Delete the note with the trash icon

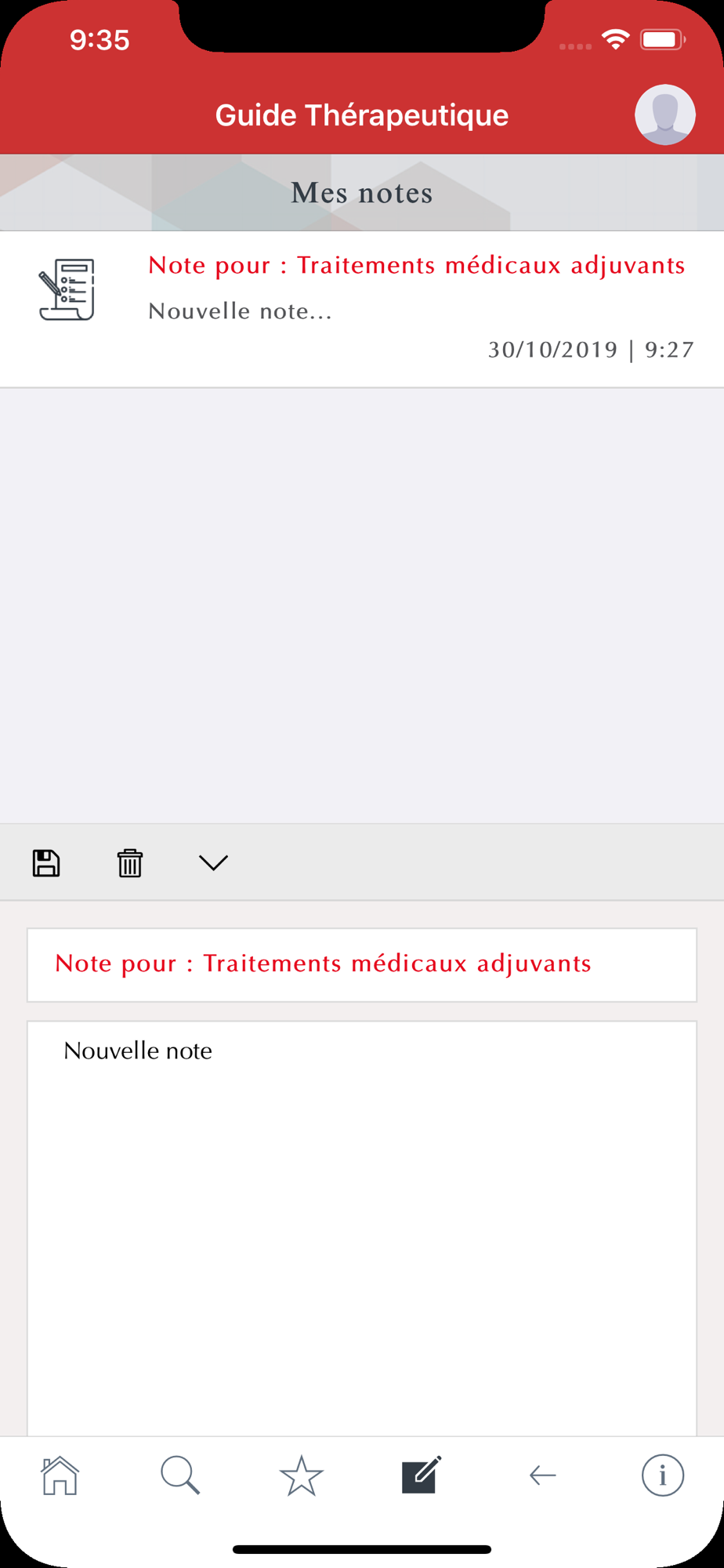pos(130,862)
